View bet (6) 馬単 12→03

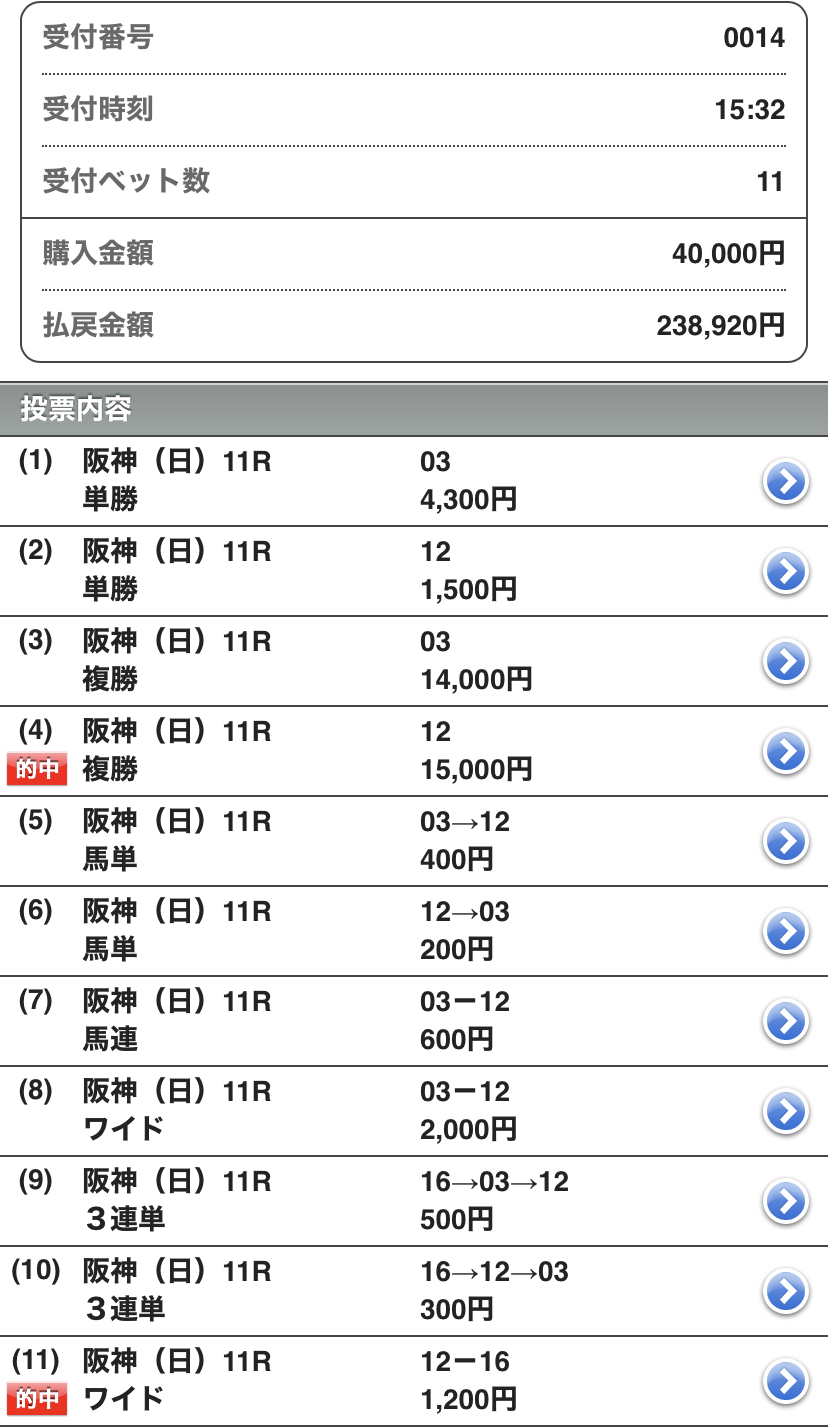coord(786,932)
